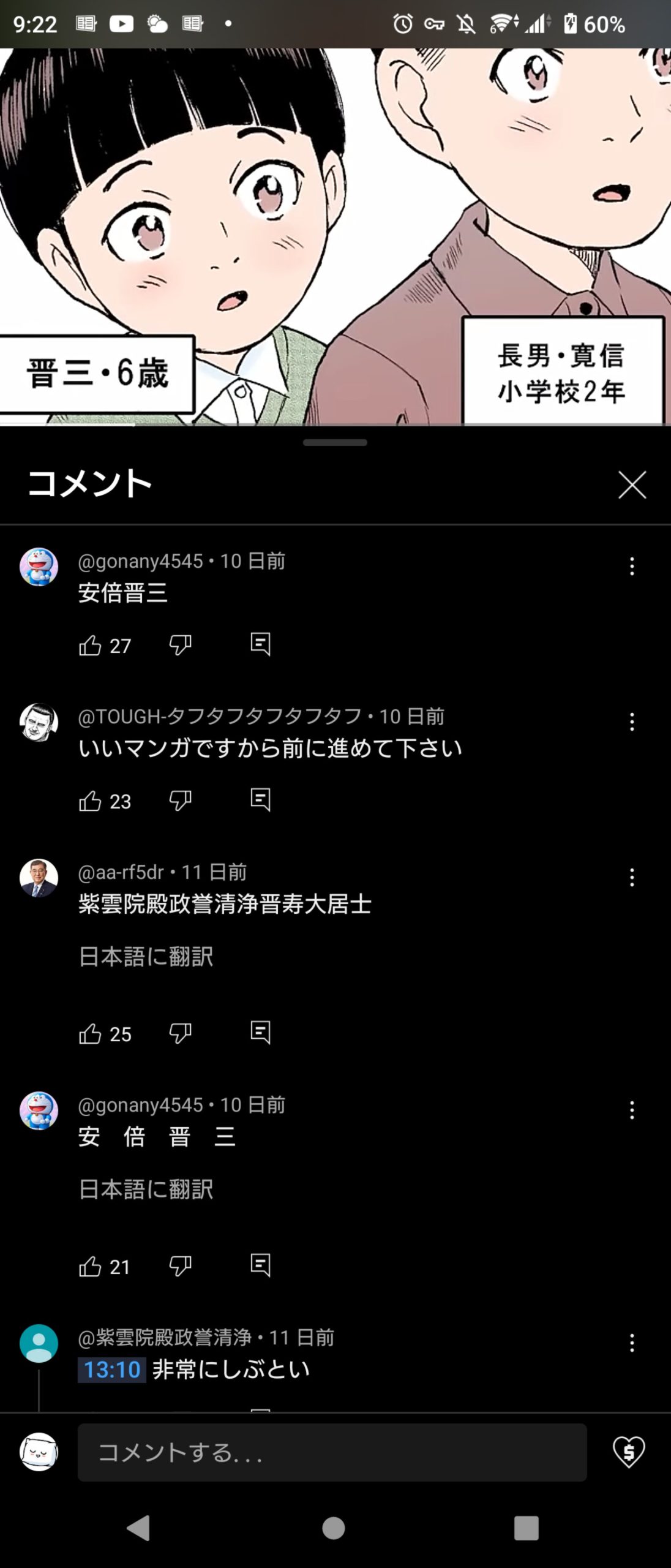Open options for first @gonany4545 comment
Image resolution: width=671 pixels, height=1568 pixels.
632,567
